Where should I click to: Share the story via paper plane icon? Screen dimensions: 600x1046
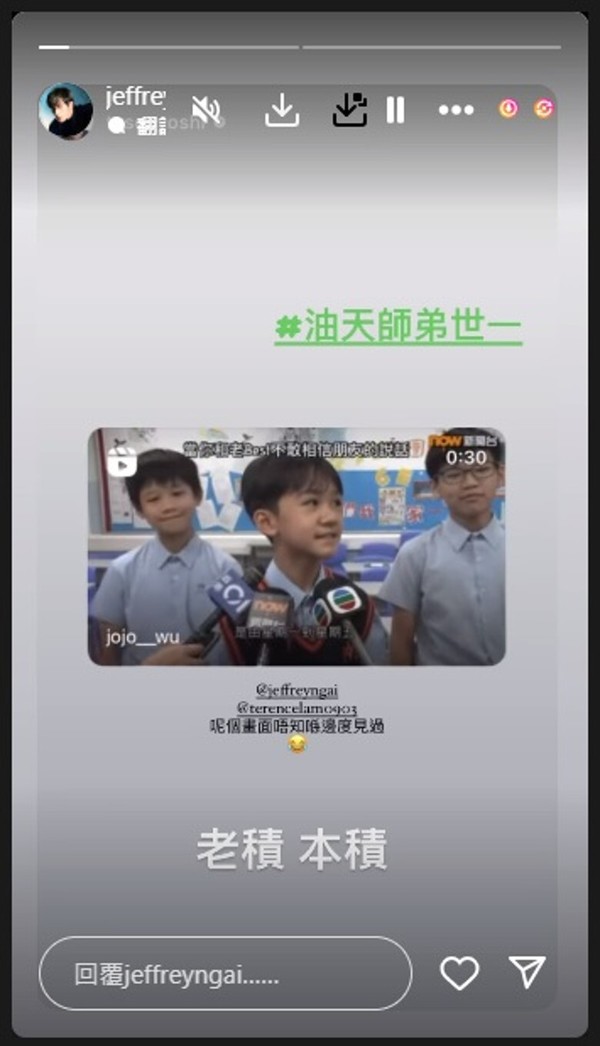click(x=527, y=972)
